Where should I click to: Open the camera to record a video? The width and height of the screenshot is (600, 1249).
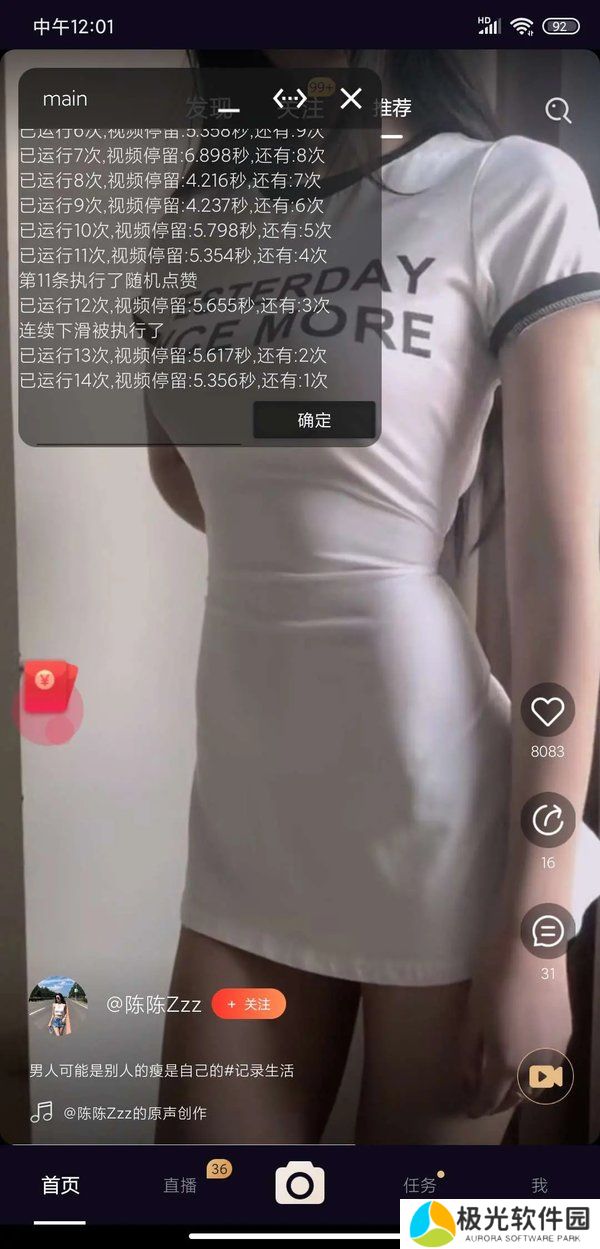[x=300, y=1185]
